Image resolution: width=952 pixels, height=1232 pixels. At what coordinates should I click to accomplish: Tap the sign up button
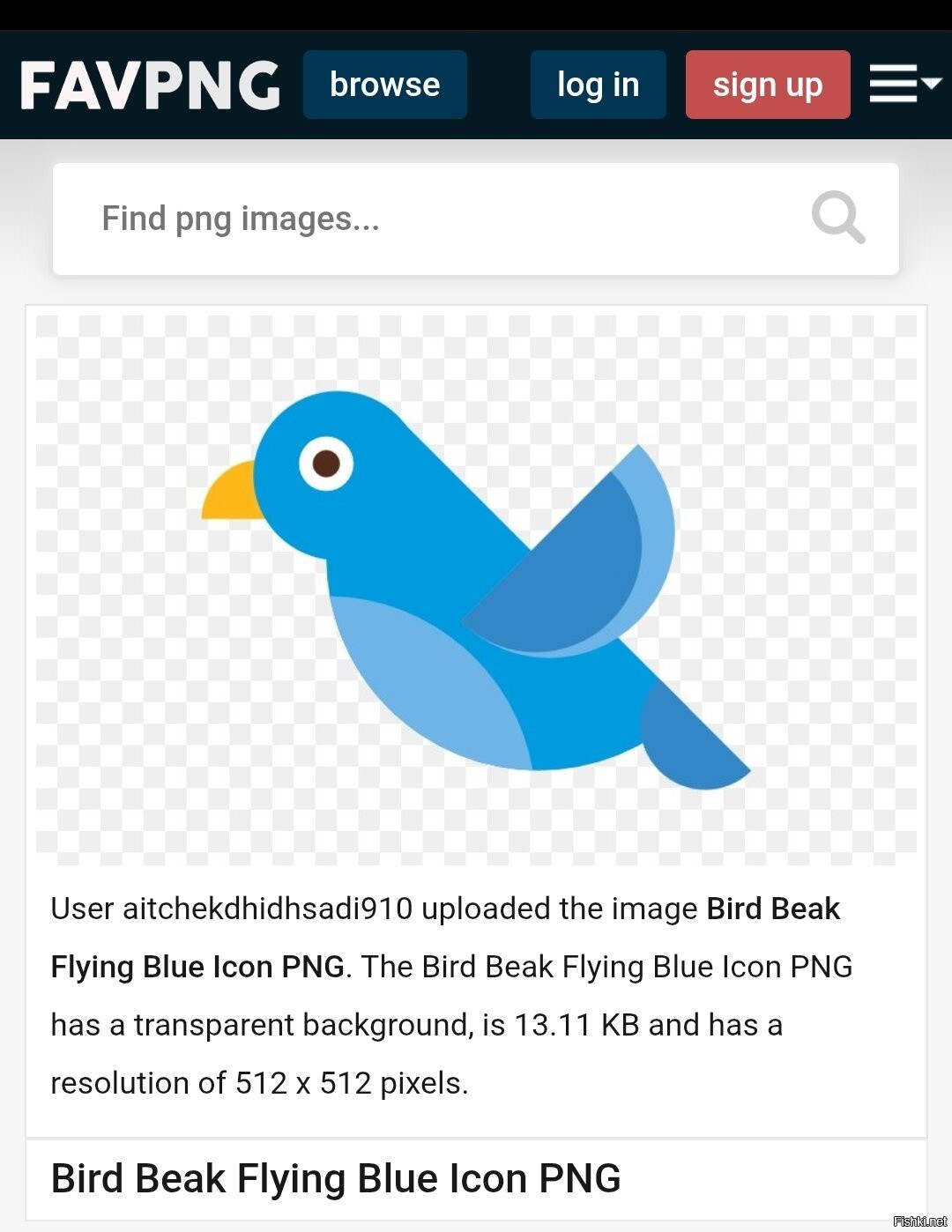(767, 85)
